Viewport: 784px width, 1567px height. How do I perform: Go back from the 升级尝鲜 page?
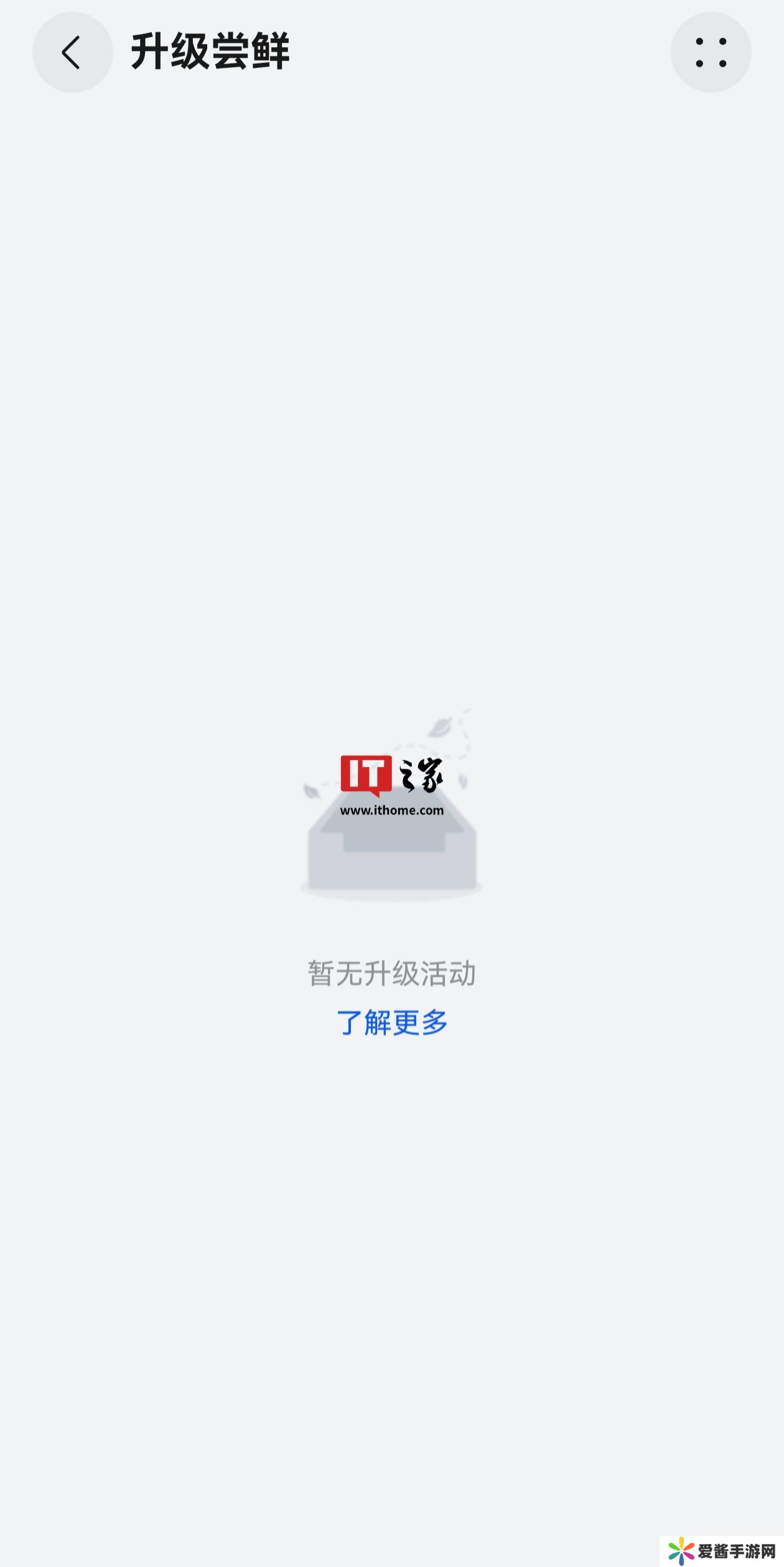(x=72, y=52)
